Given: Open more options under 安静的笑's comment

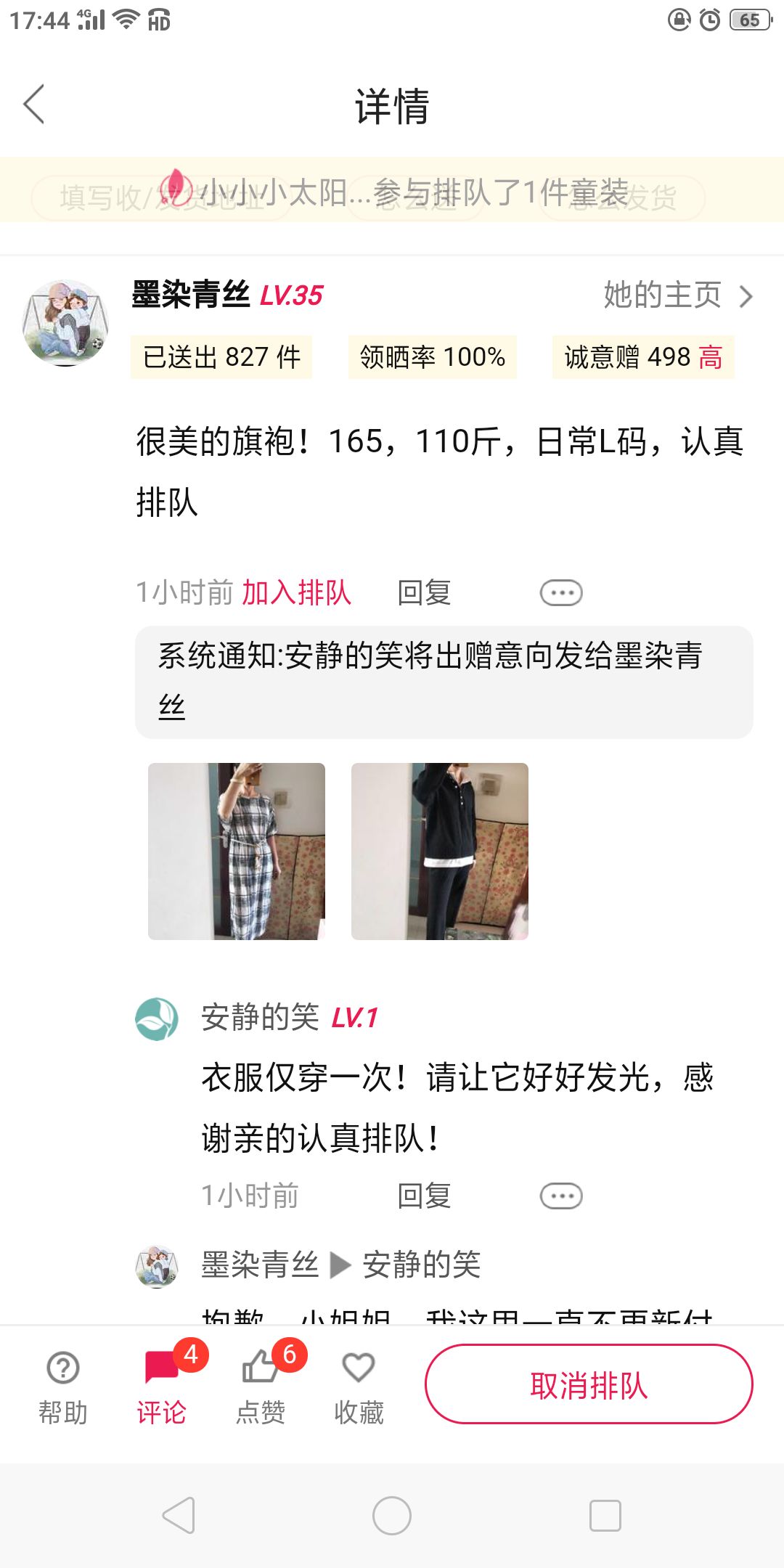Looking at the screenshot, I should (561, 1196).
